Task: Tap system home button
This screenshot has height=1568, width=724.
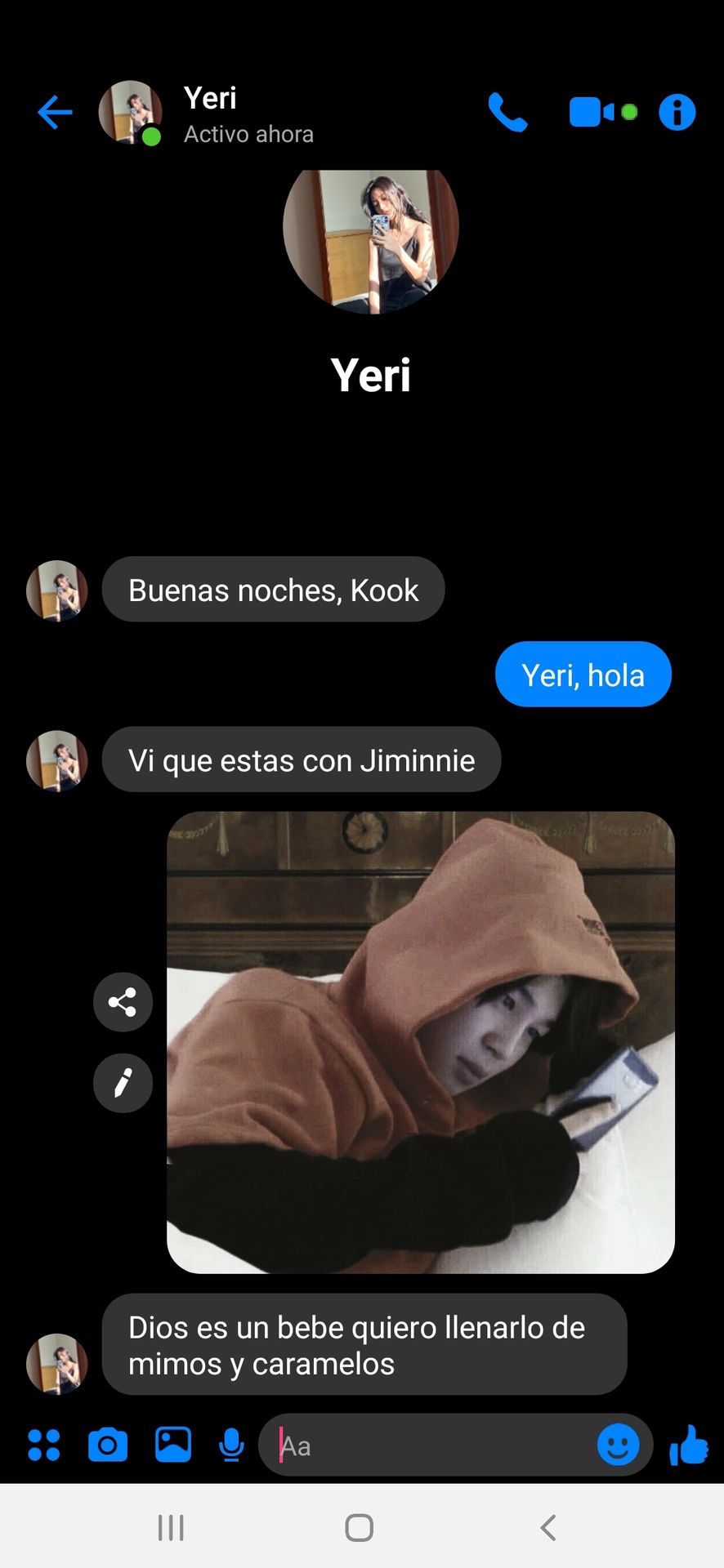Action: tap(360, 1527)
